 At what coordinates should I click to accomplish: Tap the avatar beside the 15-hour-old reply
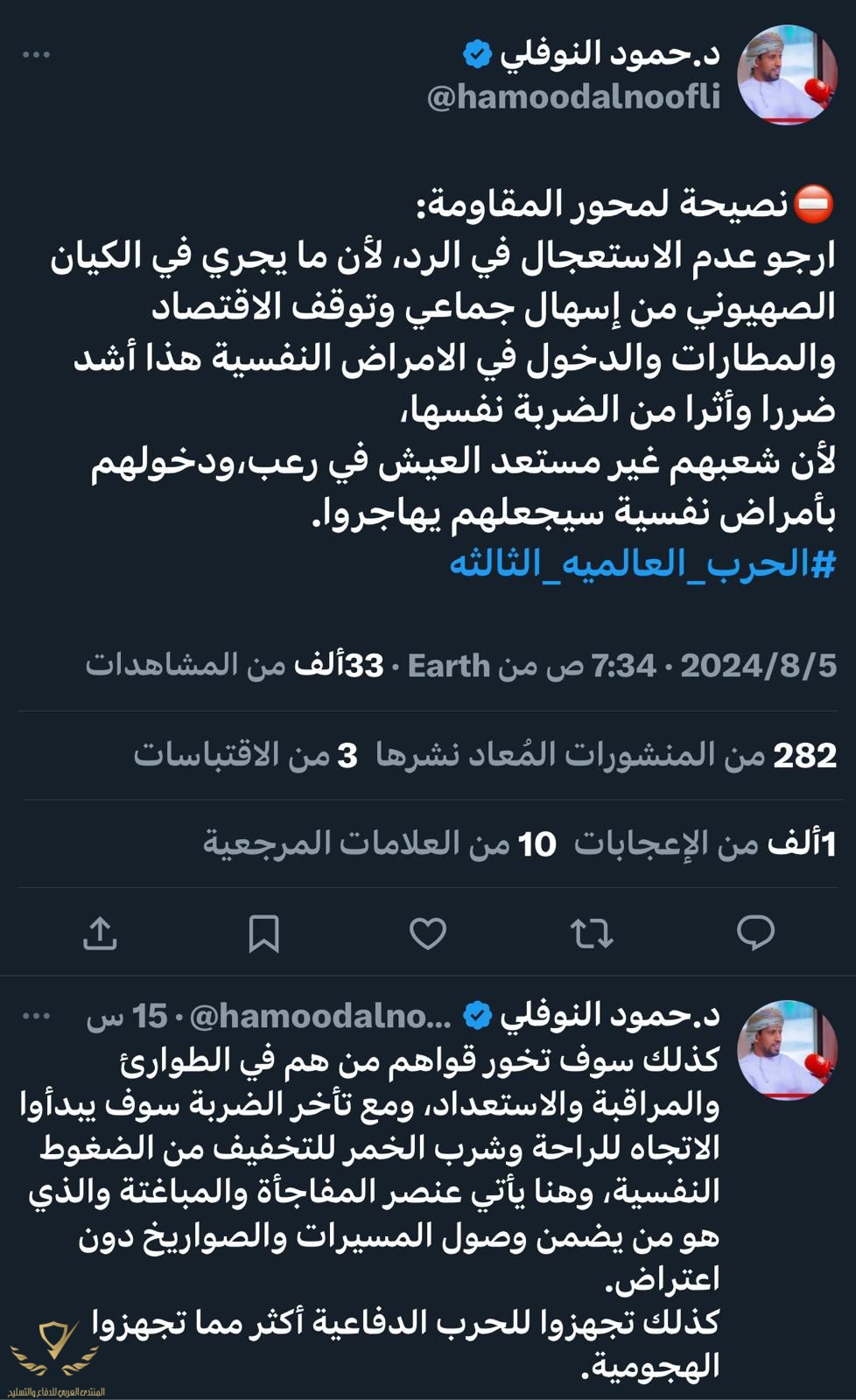(787, 1049)
